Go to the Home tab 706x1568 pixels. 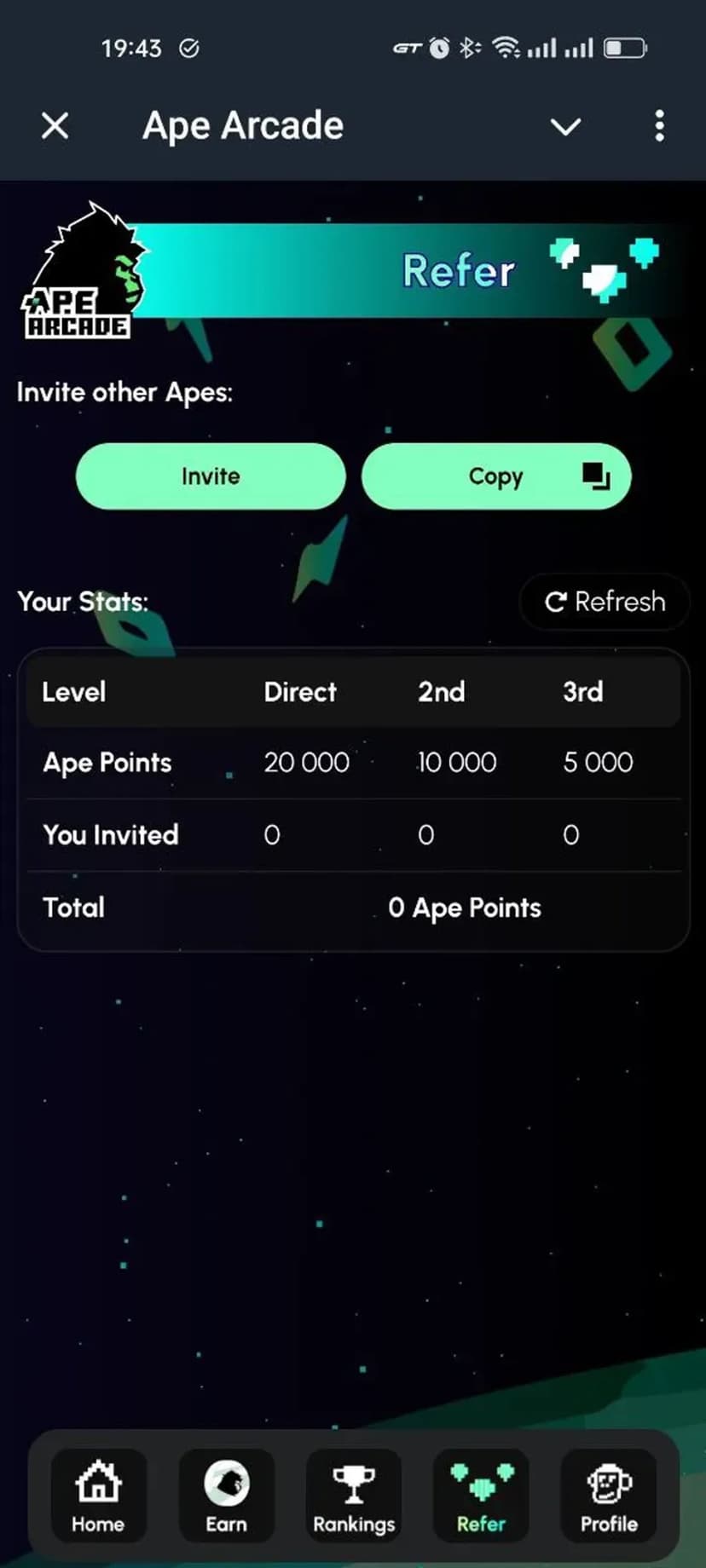[x=98, y=1496]
